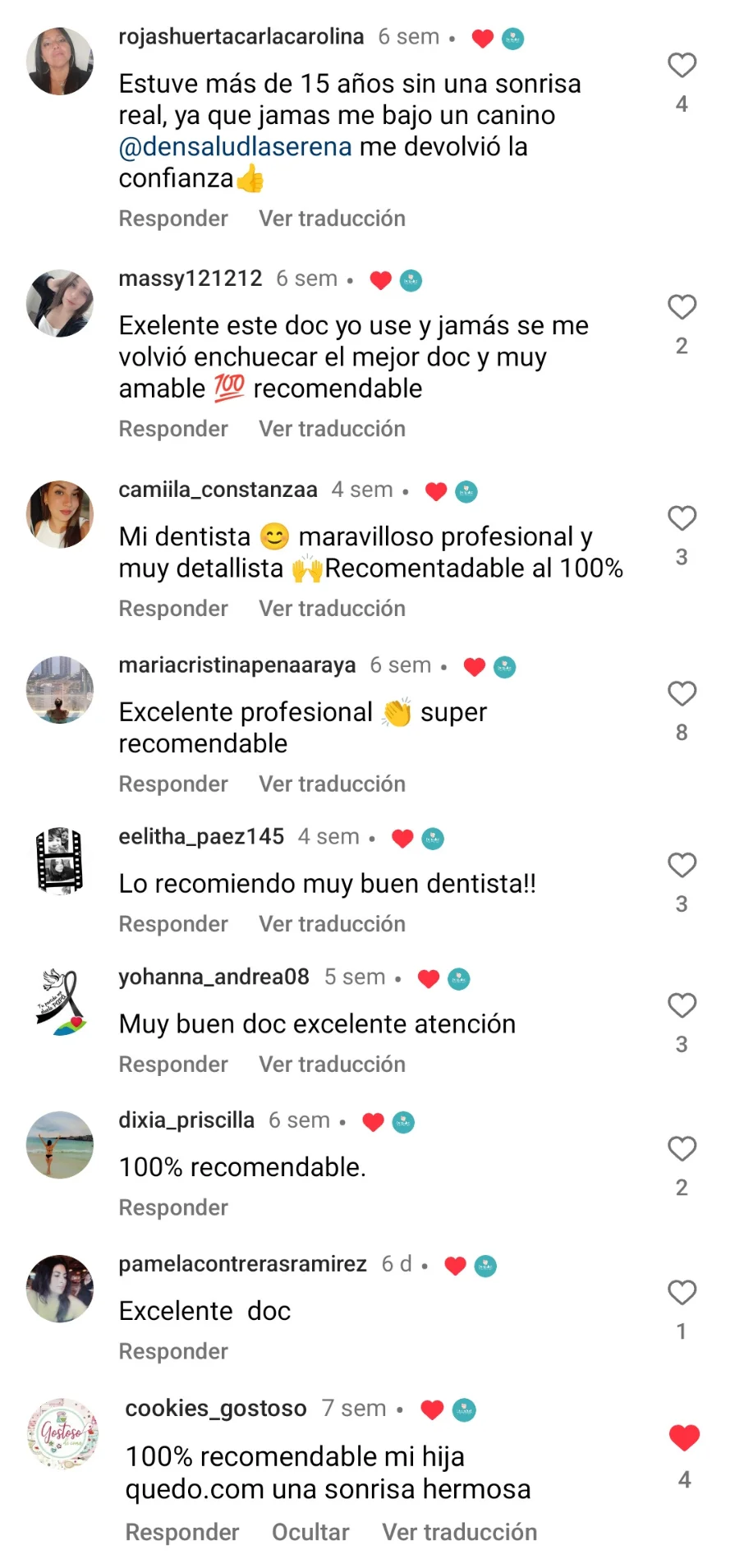Viewport: 735px width, 1568px height.
Task: Like eelitha_paez145's comment
Action: pos(682,865)
